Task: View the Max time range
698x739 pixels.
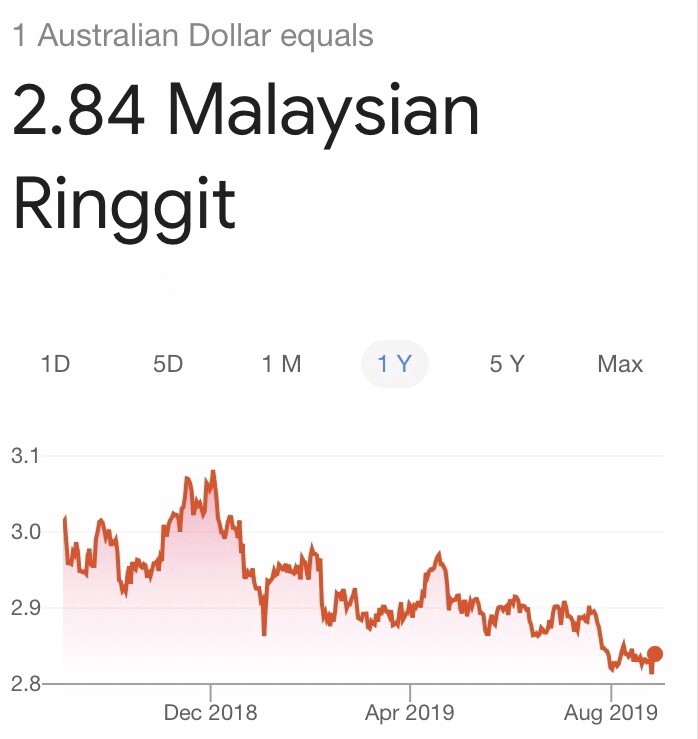Action: (620, 364)
